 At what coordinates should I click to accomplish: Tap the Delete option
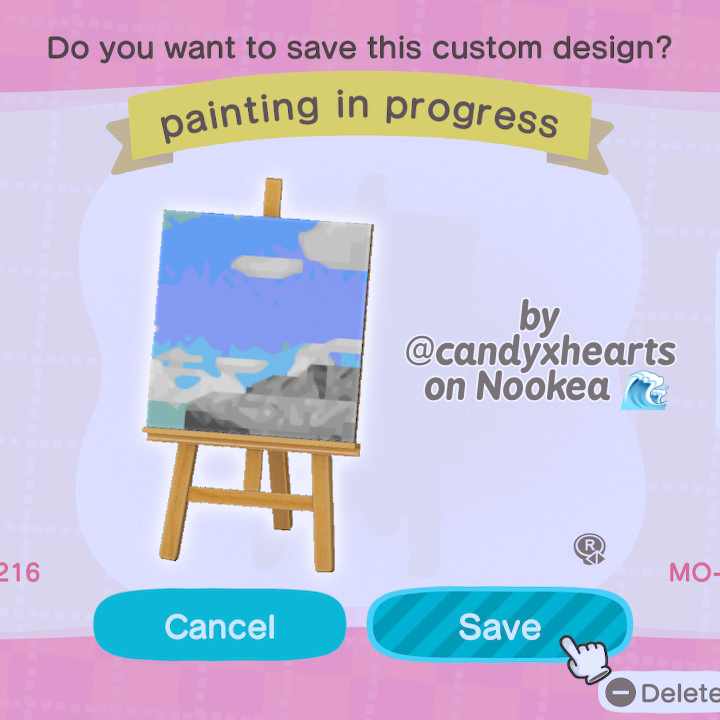[664, 692]
